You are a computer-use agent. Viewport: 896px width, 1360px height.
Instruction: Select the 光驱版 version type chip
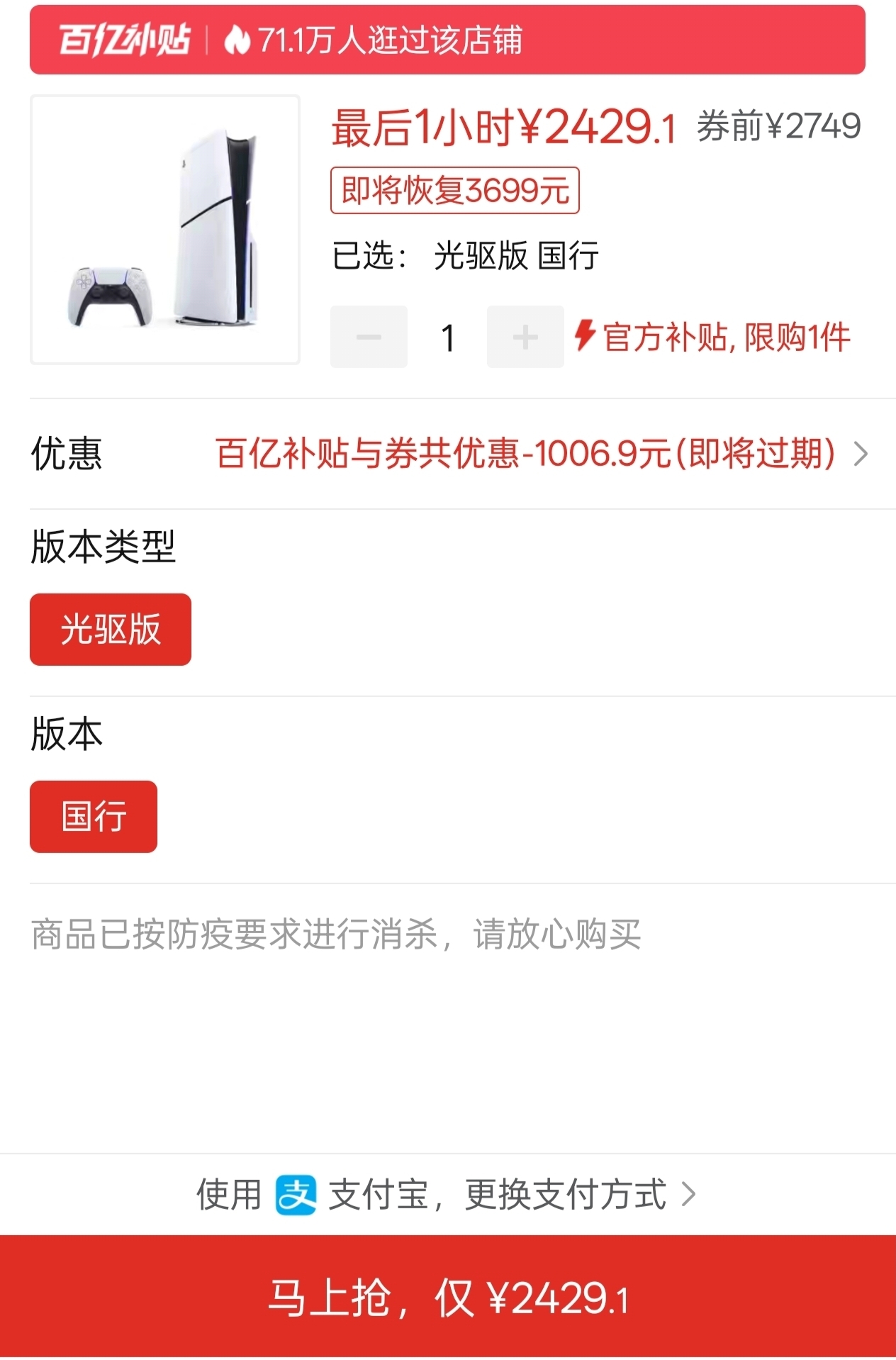pyautogui.click(x=111, y=630)
